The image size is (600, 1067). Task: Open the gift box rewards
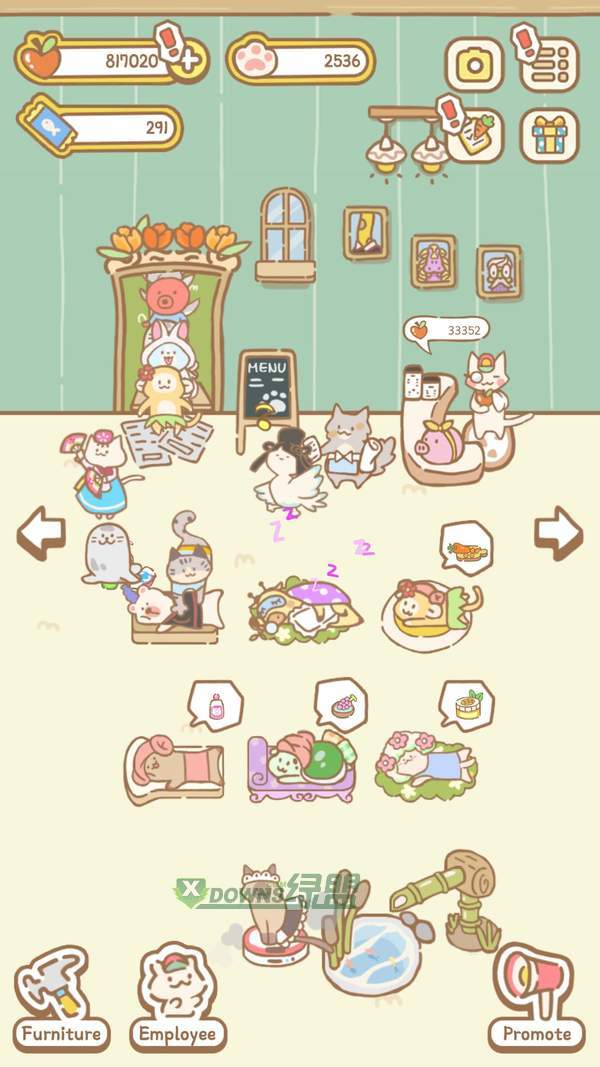coord(550,135)
